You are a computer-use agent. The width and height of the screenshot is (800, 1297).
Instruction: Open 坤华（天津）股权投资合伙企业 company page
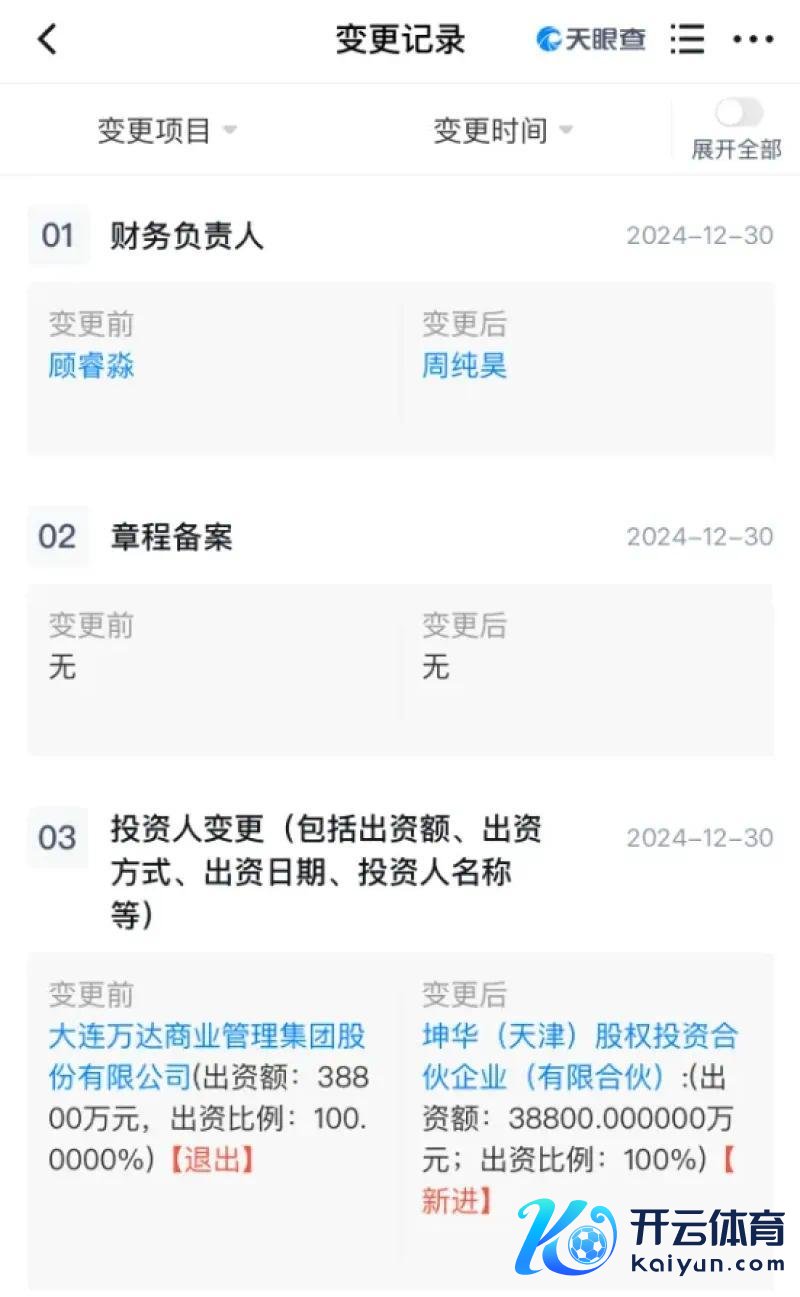pos(579,1036)
